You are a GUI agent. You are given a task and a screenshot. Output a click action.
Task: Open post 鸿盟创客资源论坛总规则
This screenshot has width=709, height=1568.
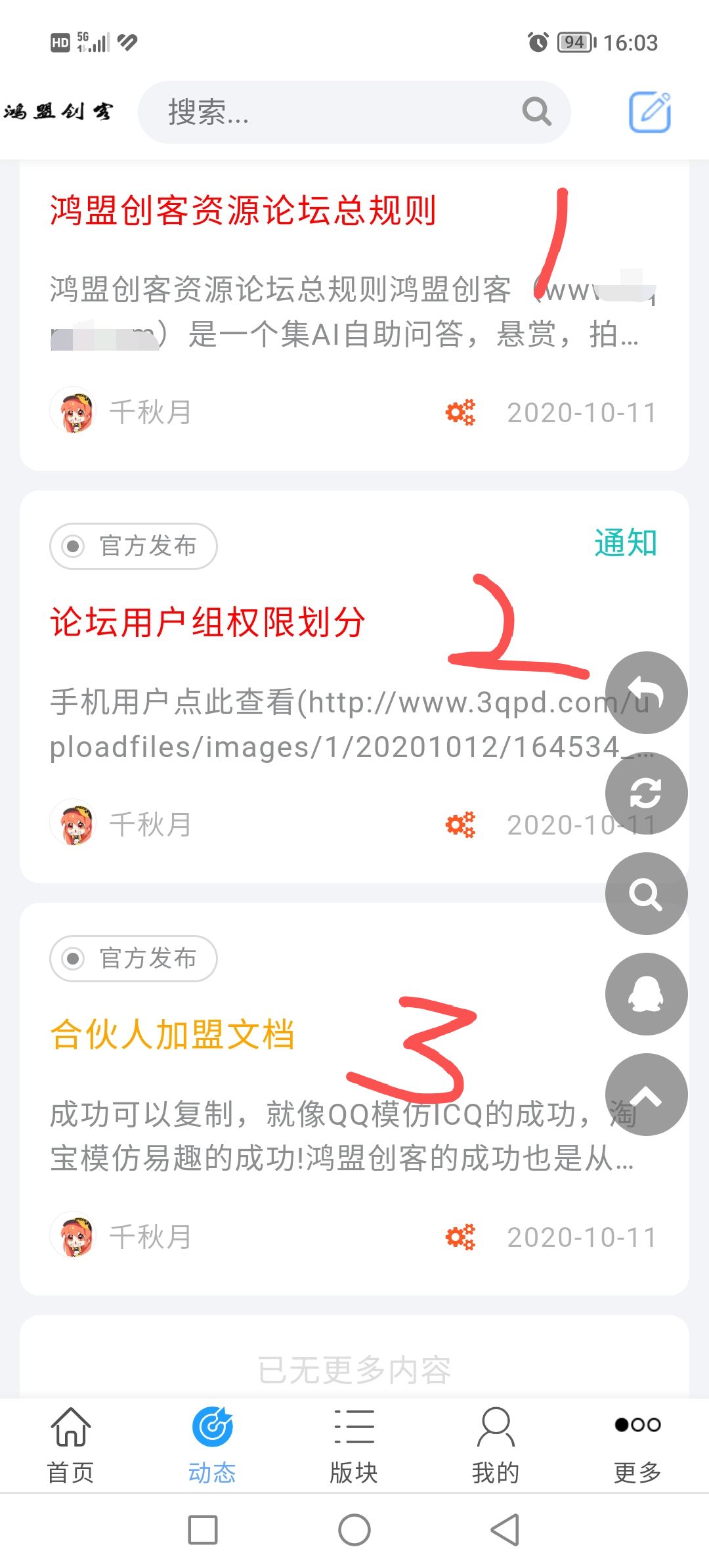(243, 211)
